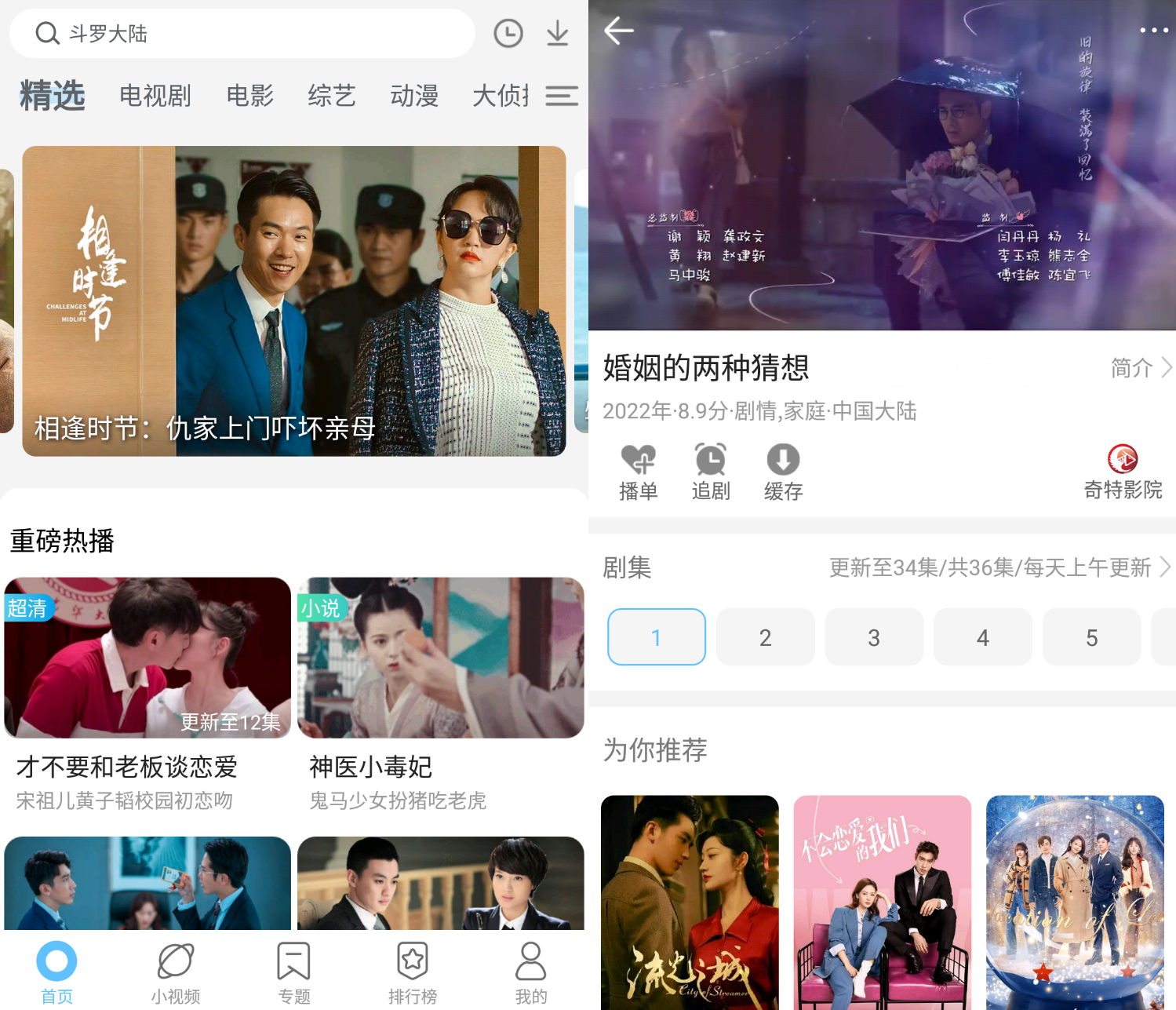Switch to the 电视剧 tab
This screenshot has height=1010, width=1176.
(x=155, y=96)
